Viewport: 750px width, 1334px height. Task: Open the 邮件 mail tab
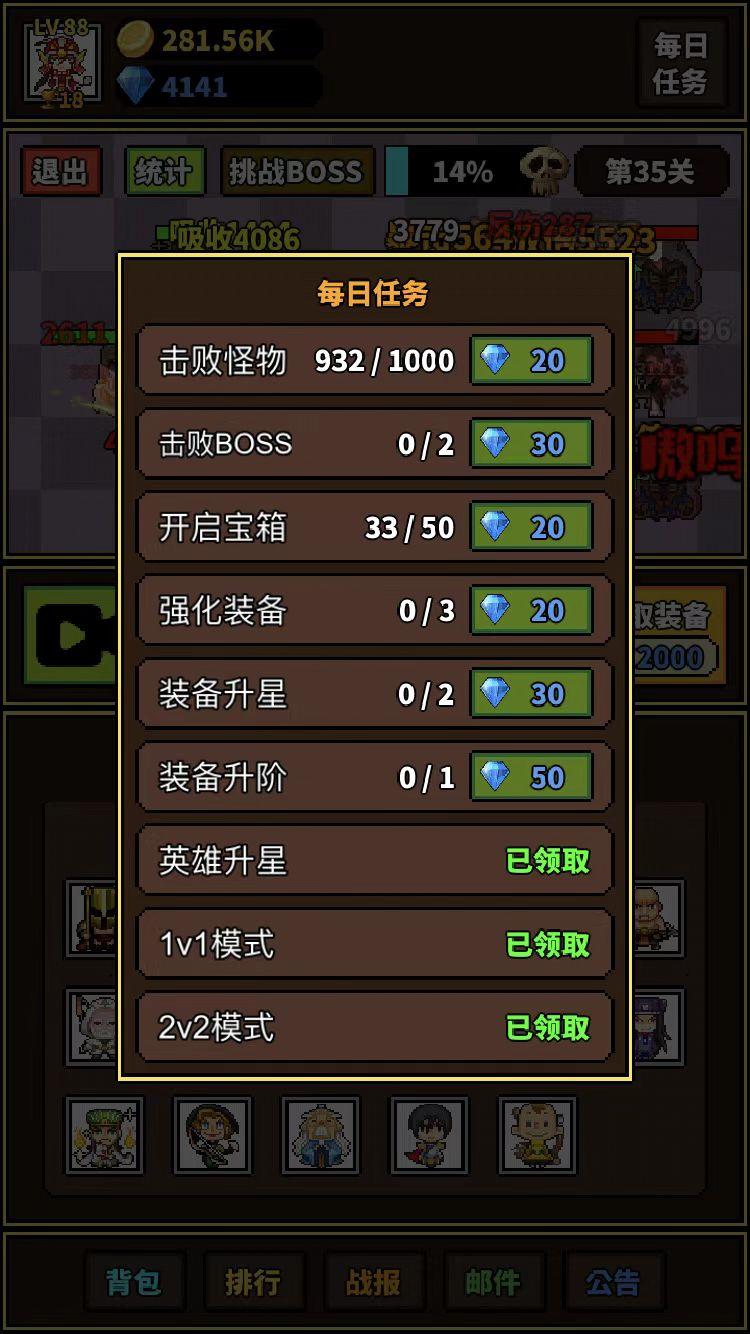(493, 1282)
